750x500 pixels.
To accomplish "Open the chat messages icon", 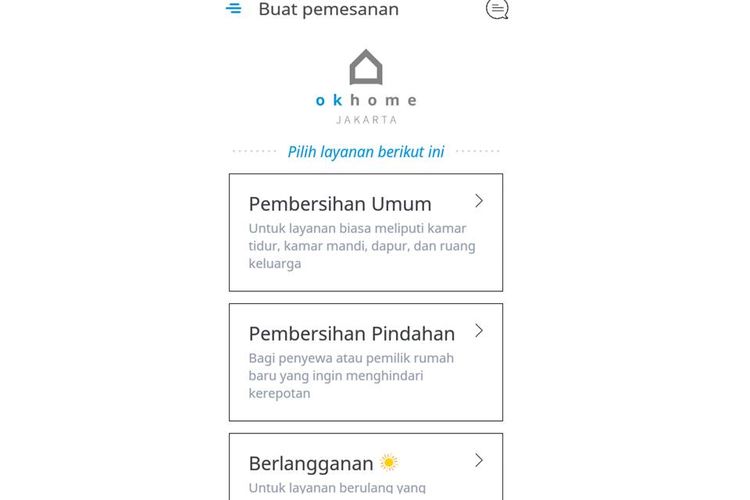I will tap(496, 9).
